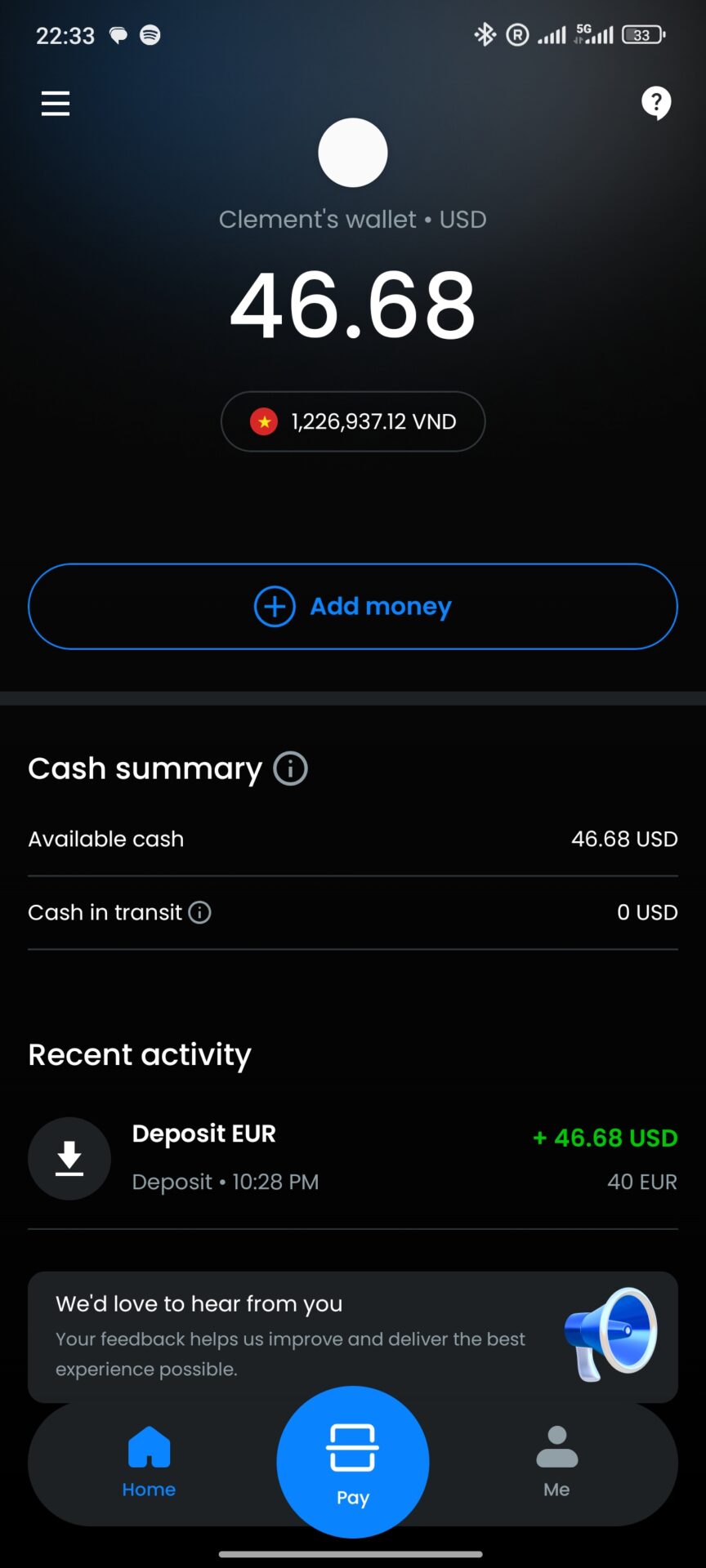Open the Deposit EUR transaction details

(353, 1158)
